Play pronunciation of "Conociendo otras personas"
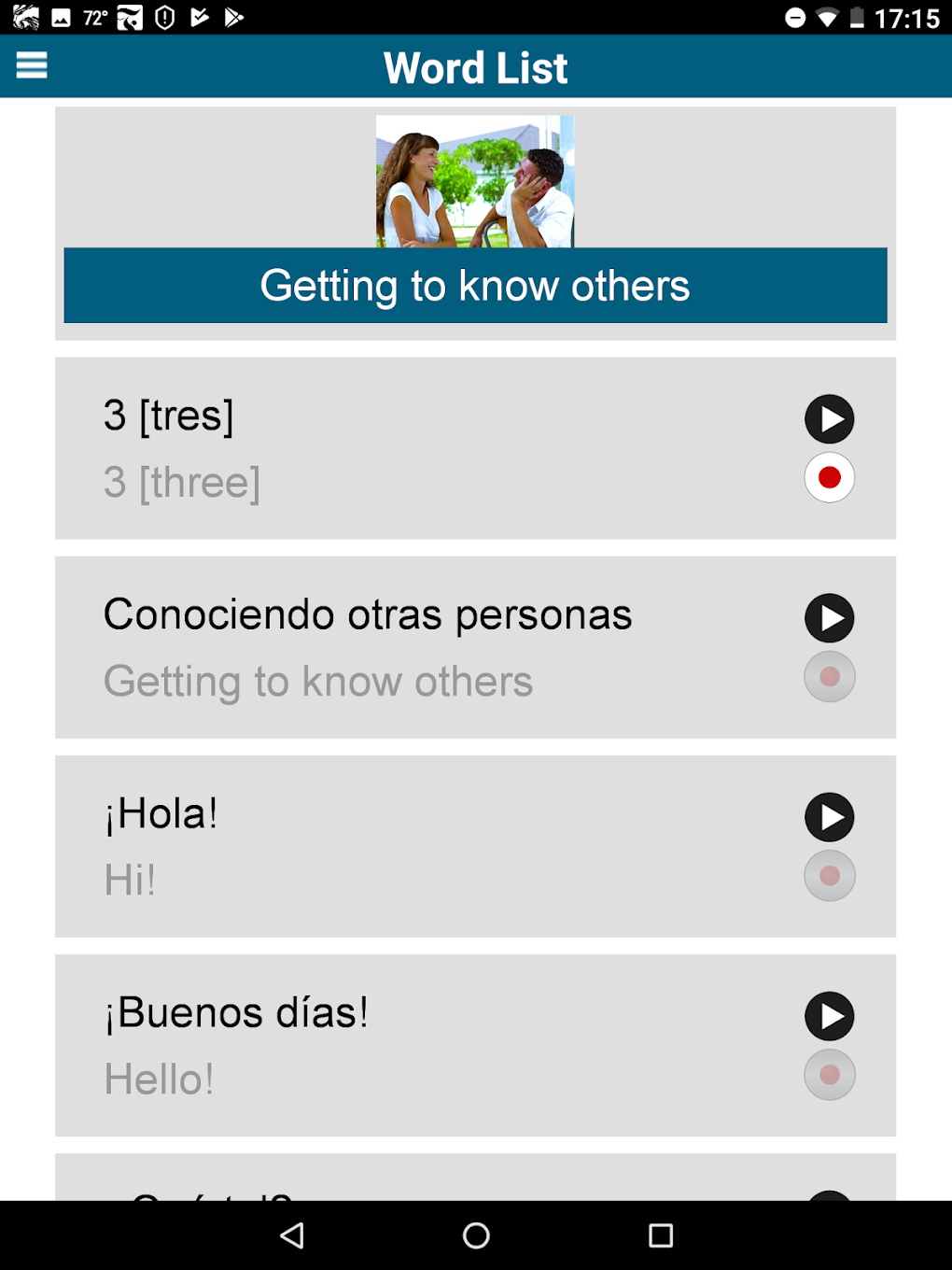The height and width of the screenshot is (1270, 952). click(x=829, y=618)
